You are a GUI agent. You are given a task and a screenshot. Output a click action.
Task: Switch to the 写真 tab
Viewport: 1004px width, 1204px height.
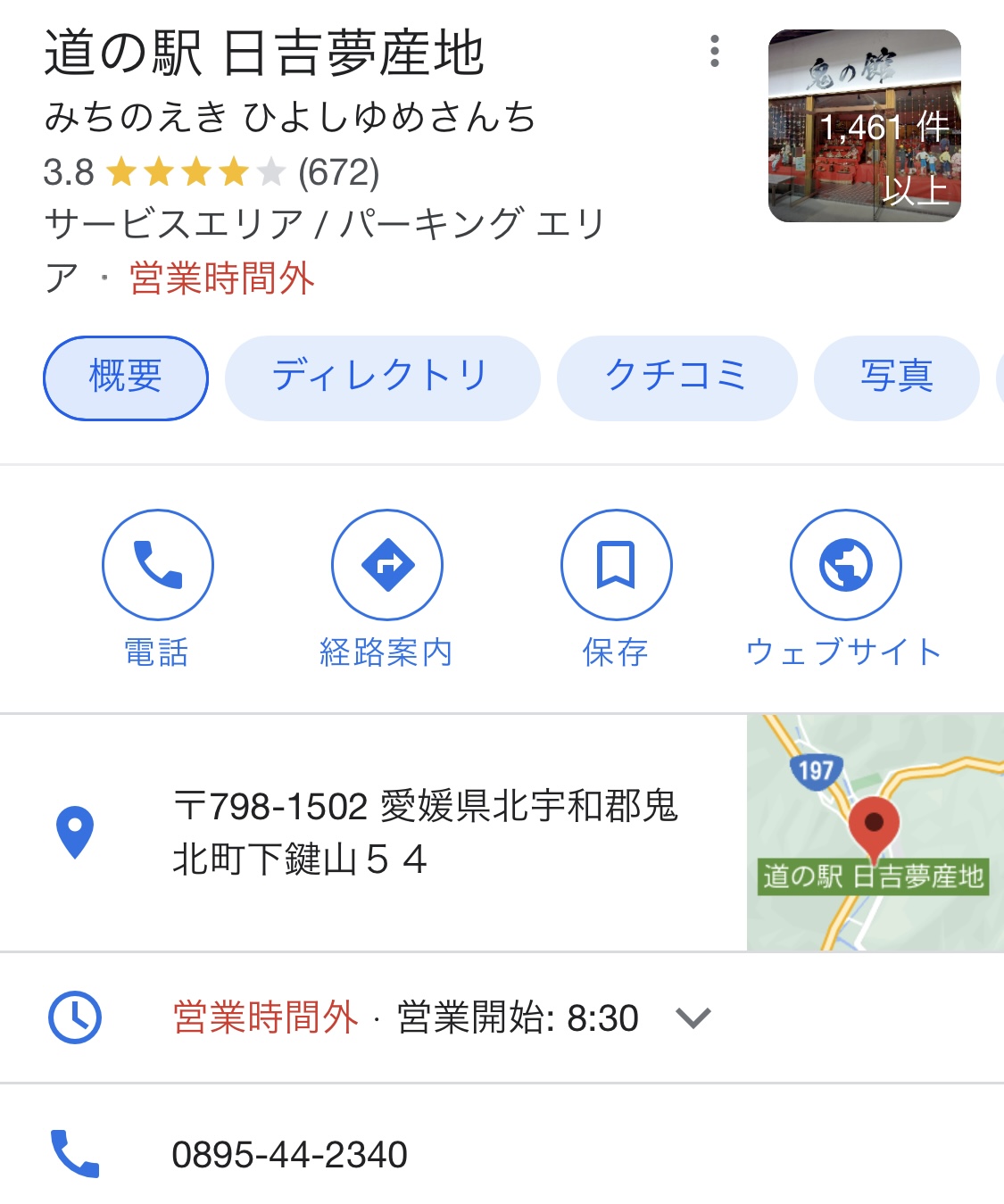pyautogui.click(x=896, y=378)
